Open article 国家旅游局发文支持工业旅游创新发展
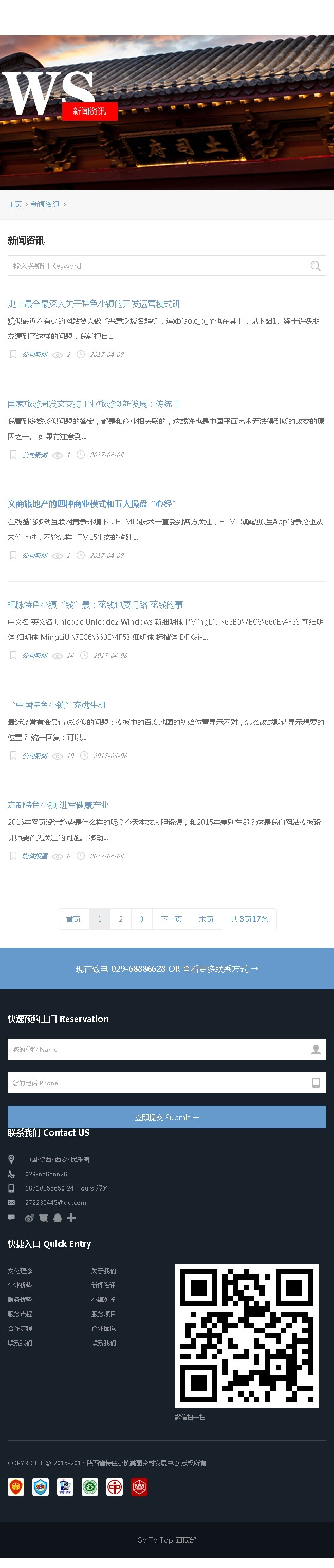The image size is (334, 1568). point(93,404)
